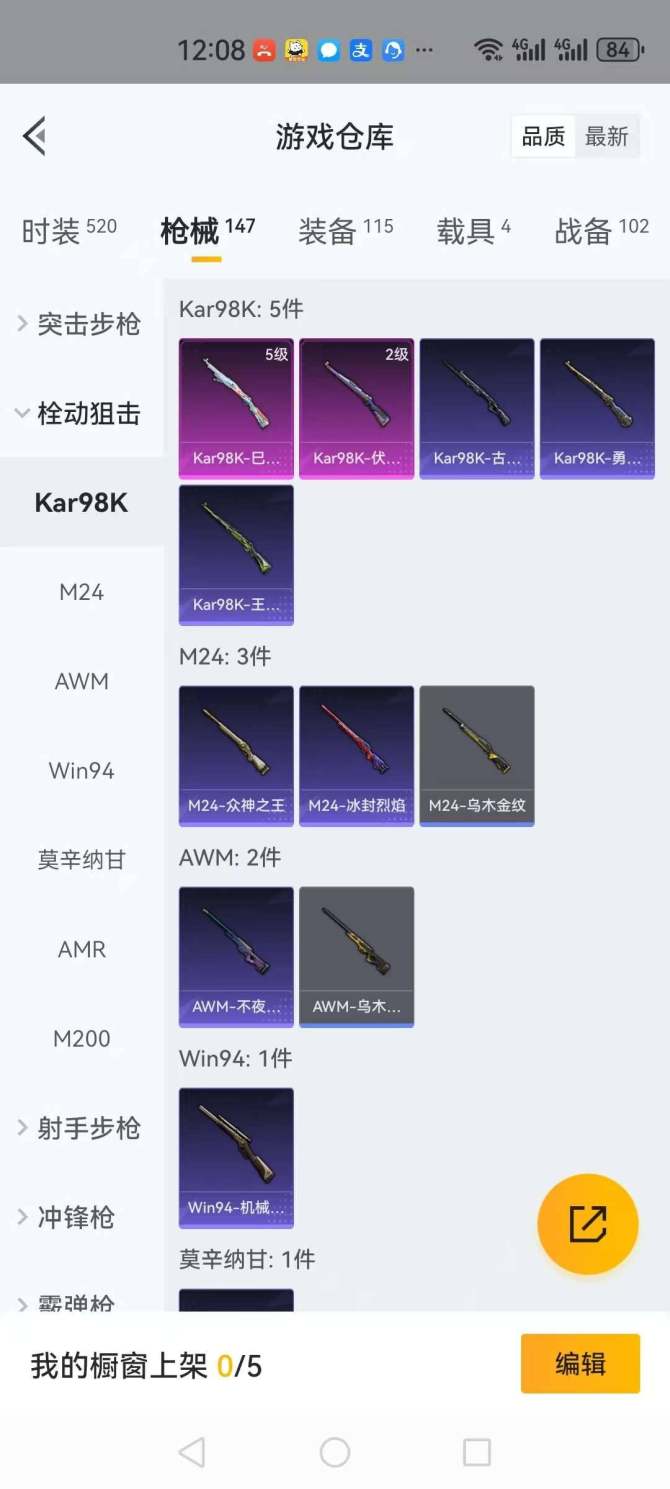Collapse the 栓动狙击 category
Screen dimensions: 670x1489
(80, 413)
